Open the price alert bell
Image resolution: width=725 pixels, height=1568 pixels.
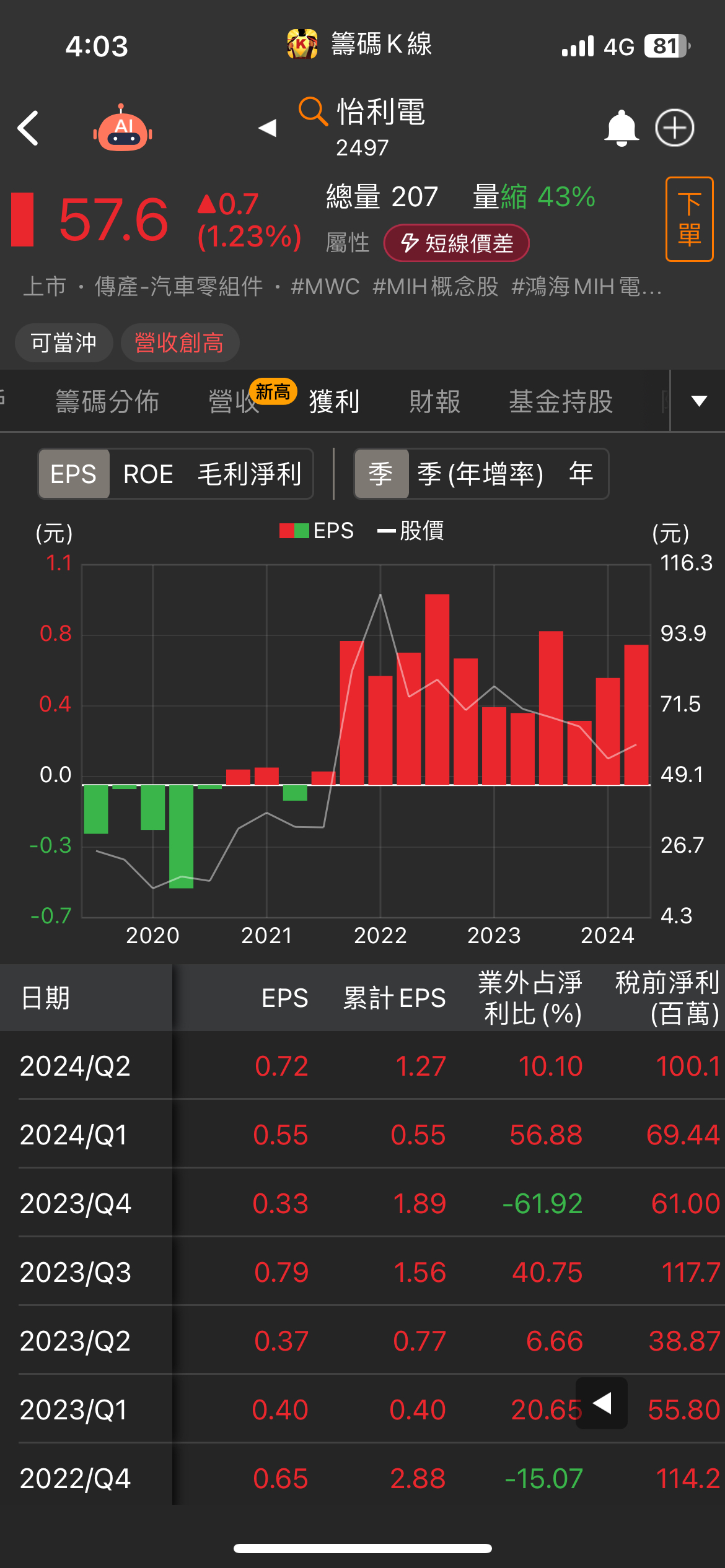621,128
